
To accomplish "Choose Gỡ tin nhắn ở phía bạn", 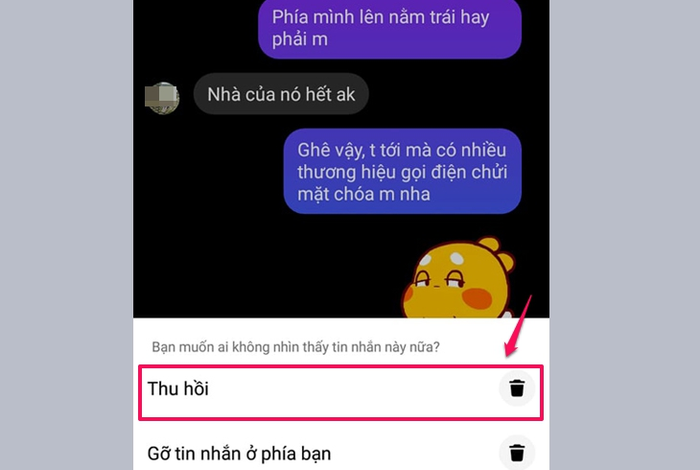I will (x=238, y=453).
